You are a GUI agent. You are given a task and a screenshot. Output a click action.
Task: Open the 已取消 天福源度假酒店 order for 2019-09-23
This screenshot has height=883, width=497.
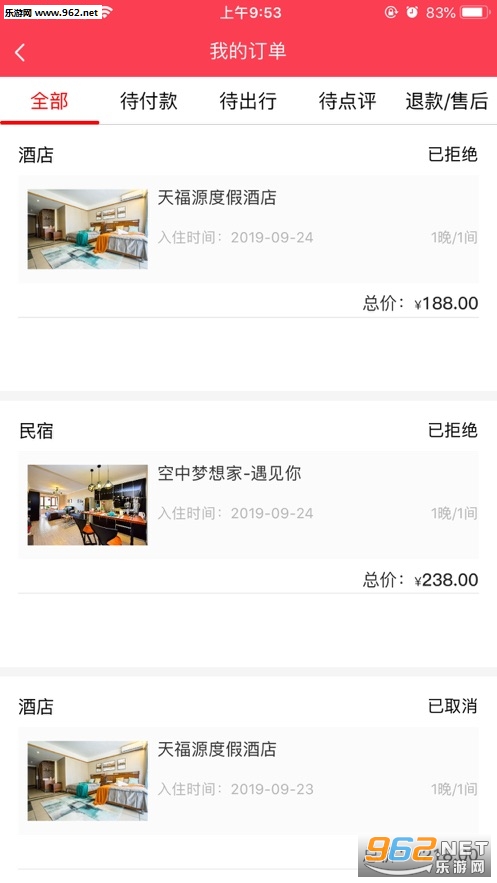coord(248,781)
